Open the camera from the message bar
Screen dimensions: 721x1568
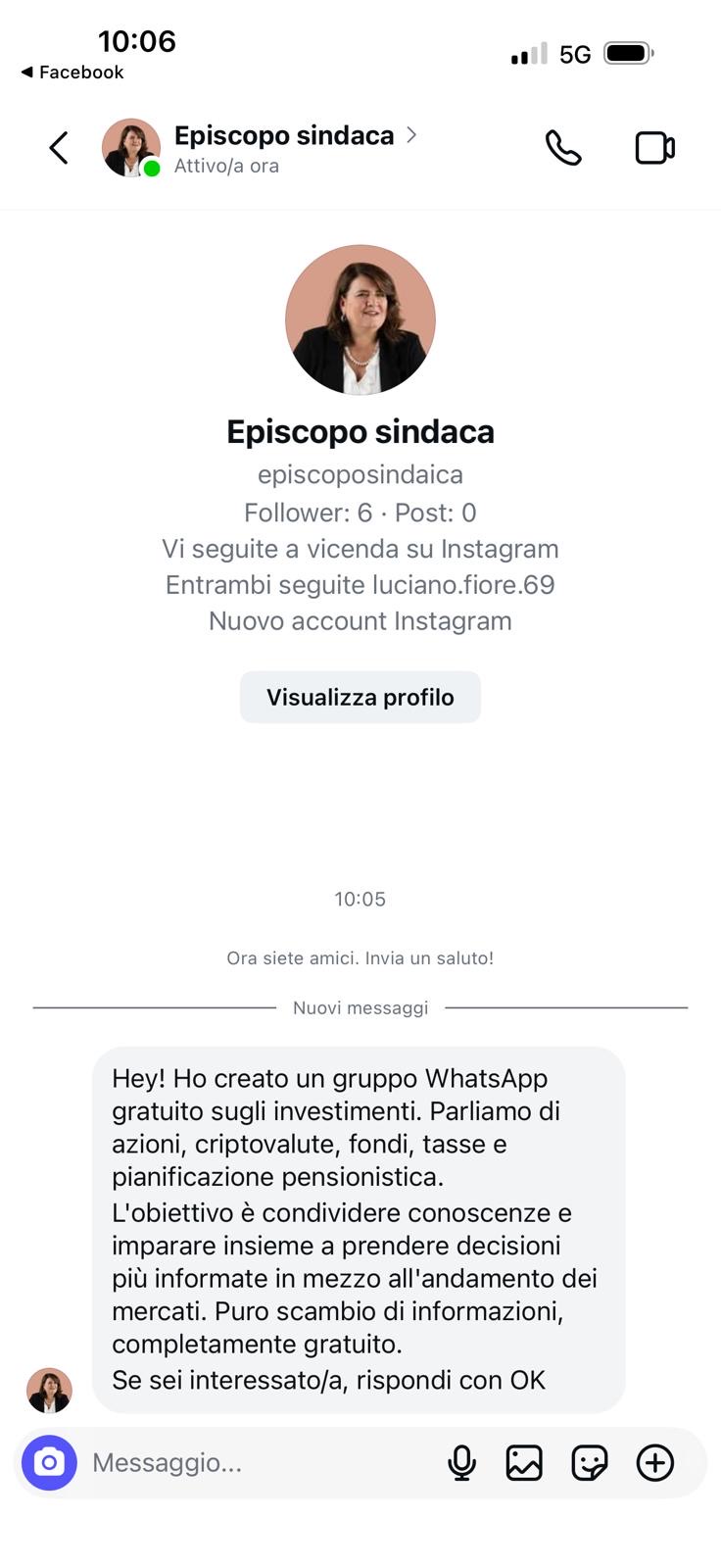click(49, 1462)
